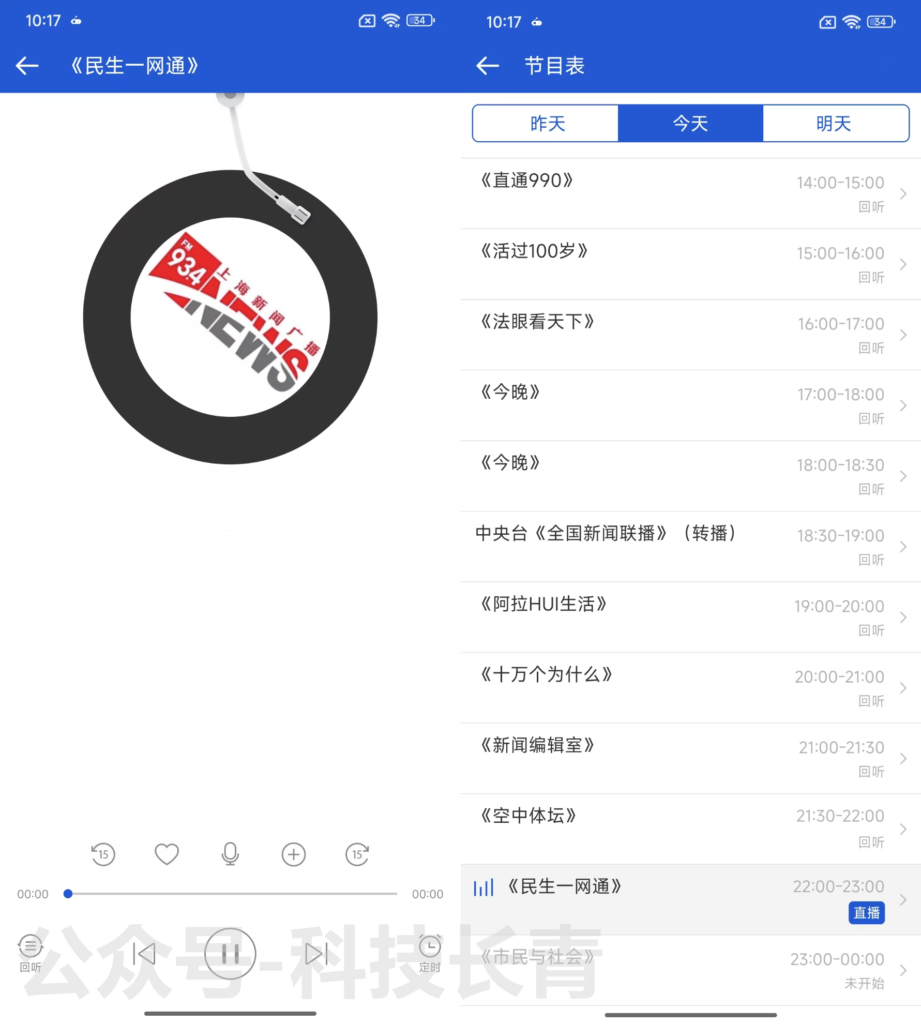Go back from 民生一网通 player
This screenshot has height=1024, width=921.
27,66
